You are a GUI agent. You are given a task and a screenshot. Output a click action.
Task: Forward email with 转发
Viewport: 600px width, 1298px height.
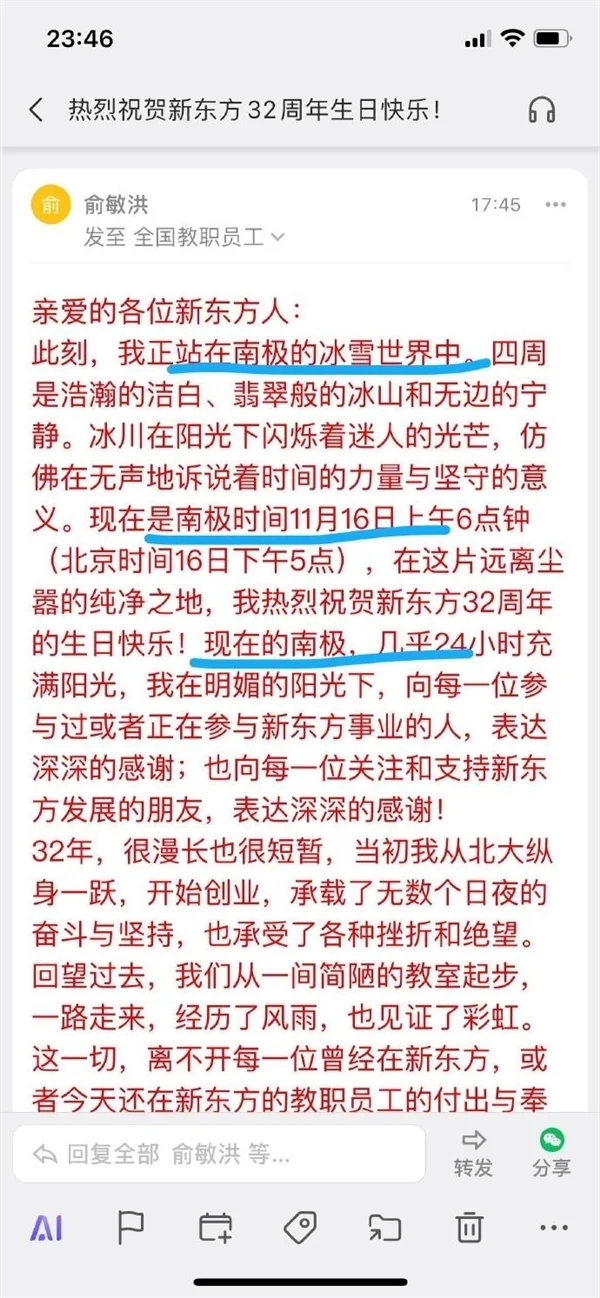click(x=473, y=1152)
